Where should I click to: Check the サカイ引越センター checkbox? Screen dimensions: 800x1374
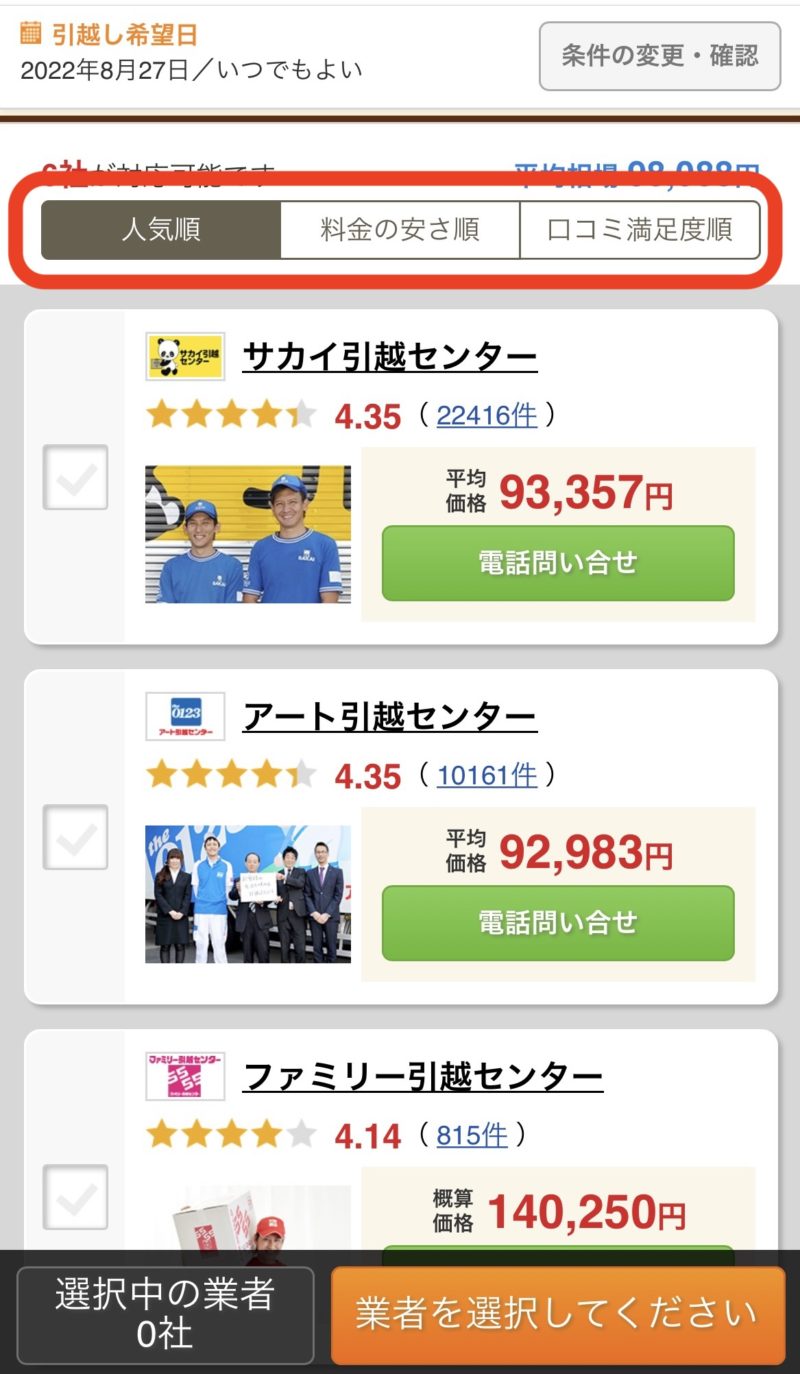(x=75, y=477)
